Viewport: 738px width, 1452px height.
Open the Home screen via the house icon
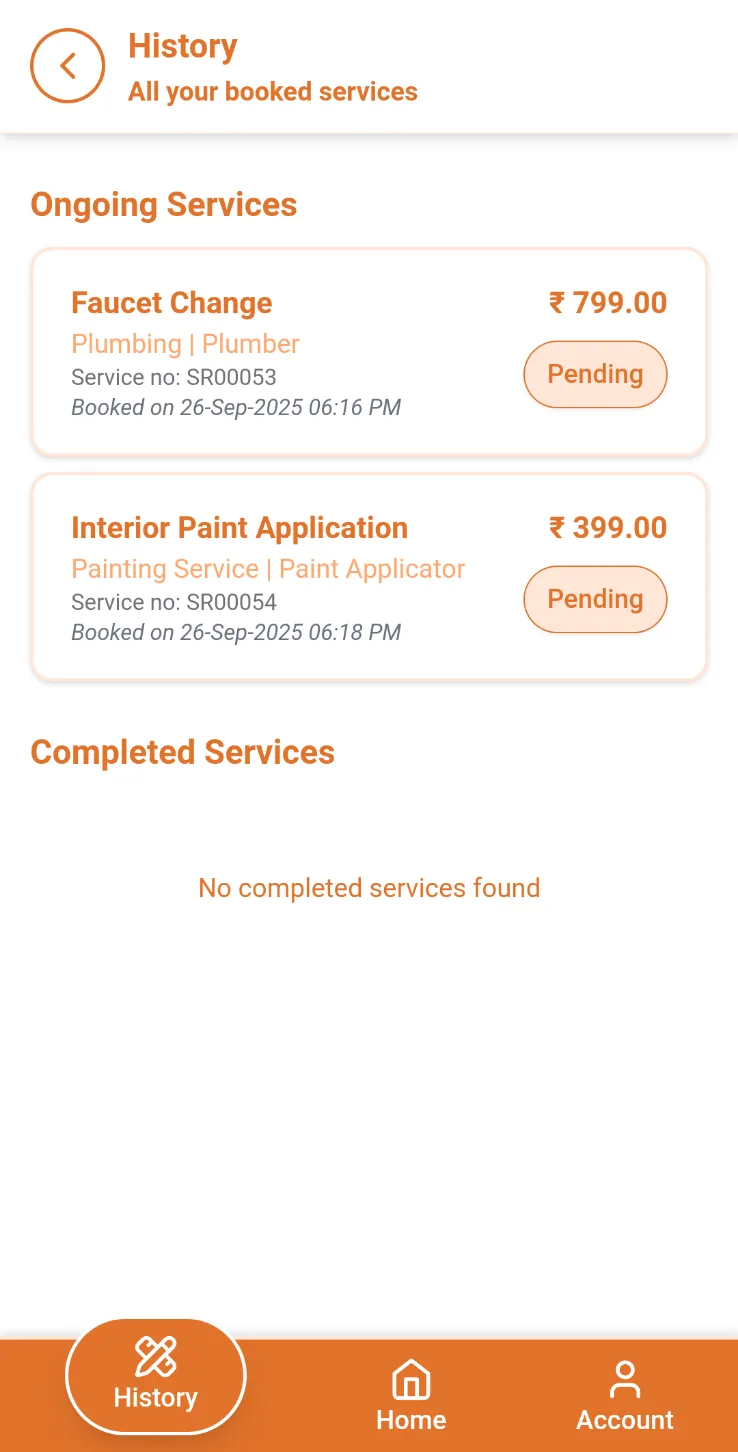click(x=411, y=1378)
